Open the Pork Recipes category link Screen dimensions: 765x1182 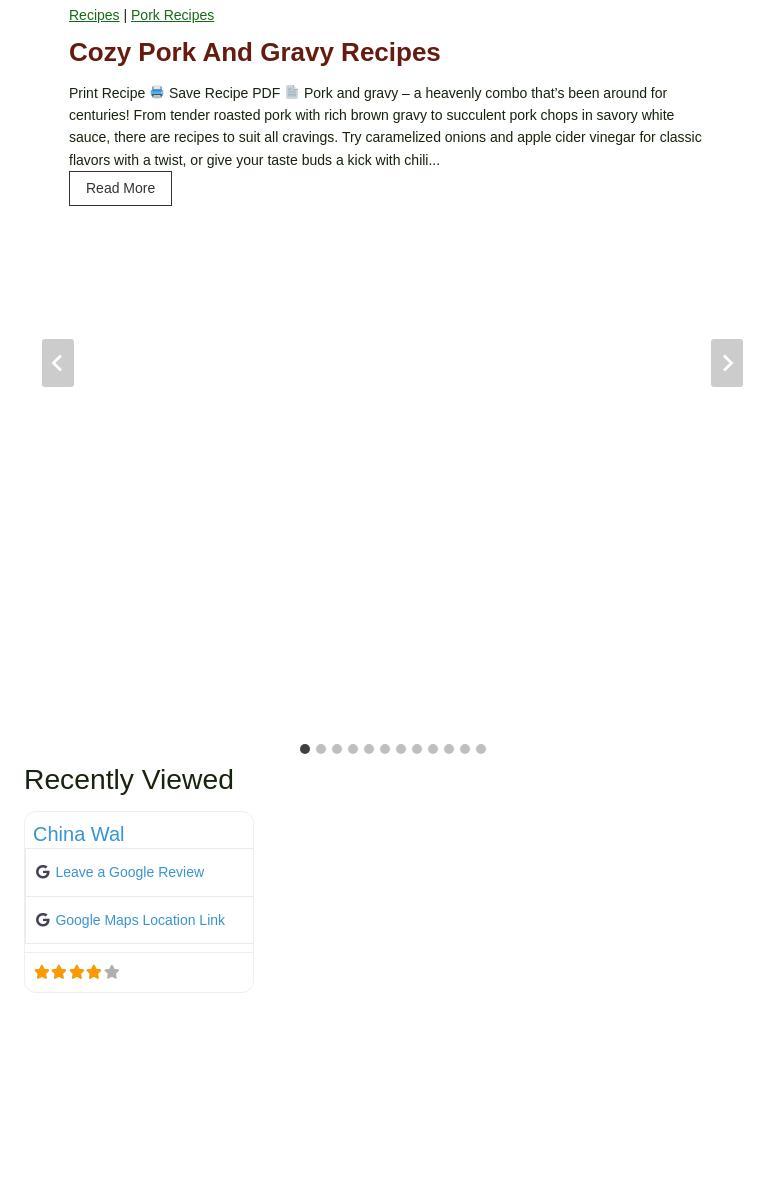[172, 15]
